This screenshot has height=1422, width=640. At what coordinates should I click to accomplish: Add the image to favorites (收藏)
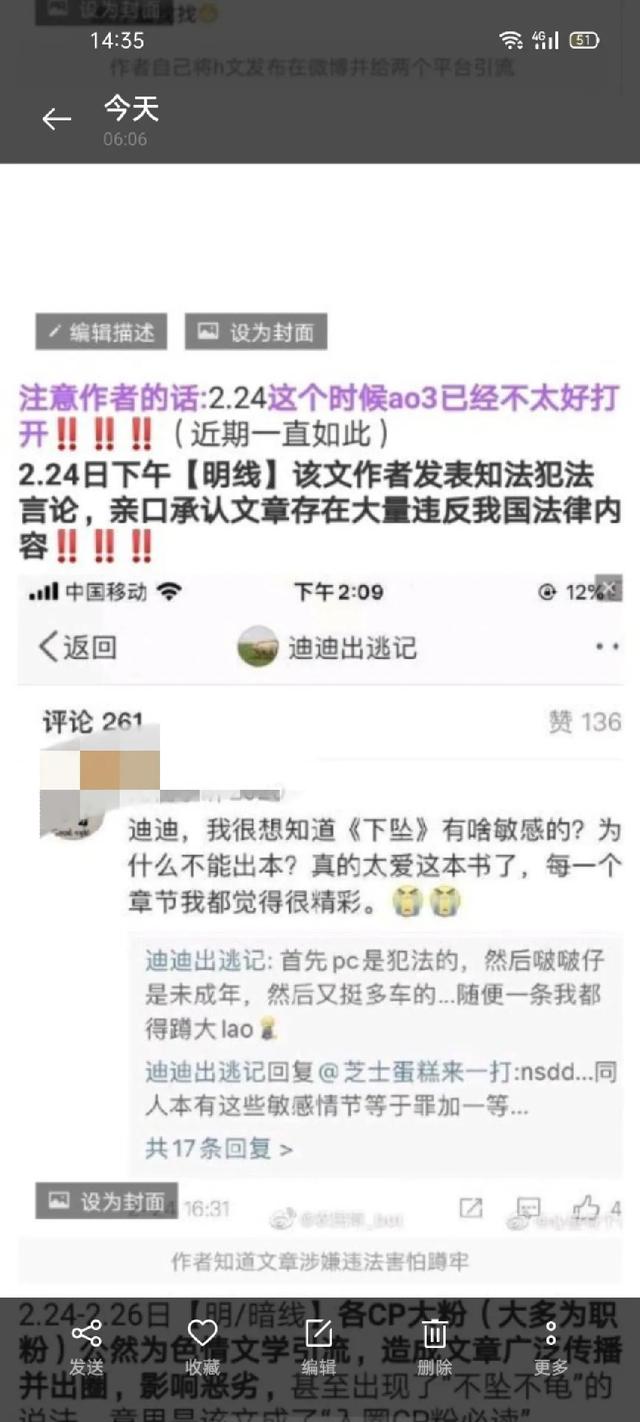[x=202, y=1345]
